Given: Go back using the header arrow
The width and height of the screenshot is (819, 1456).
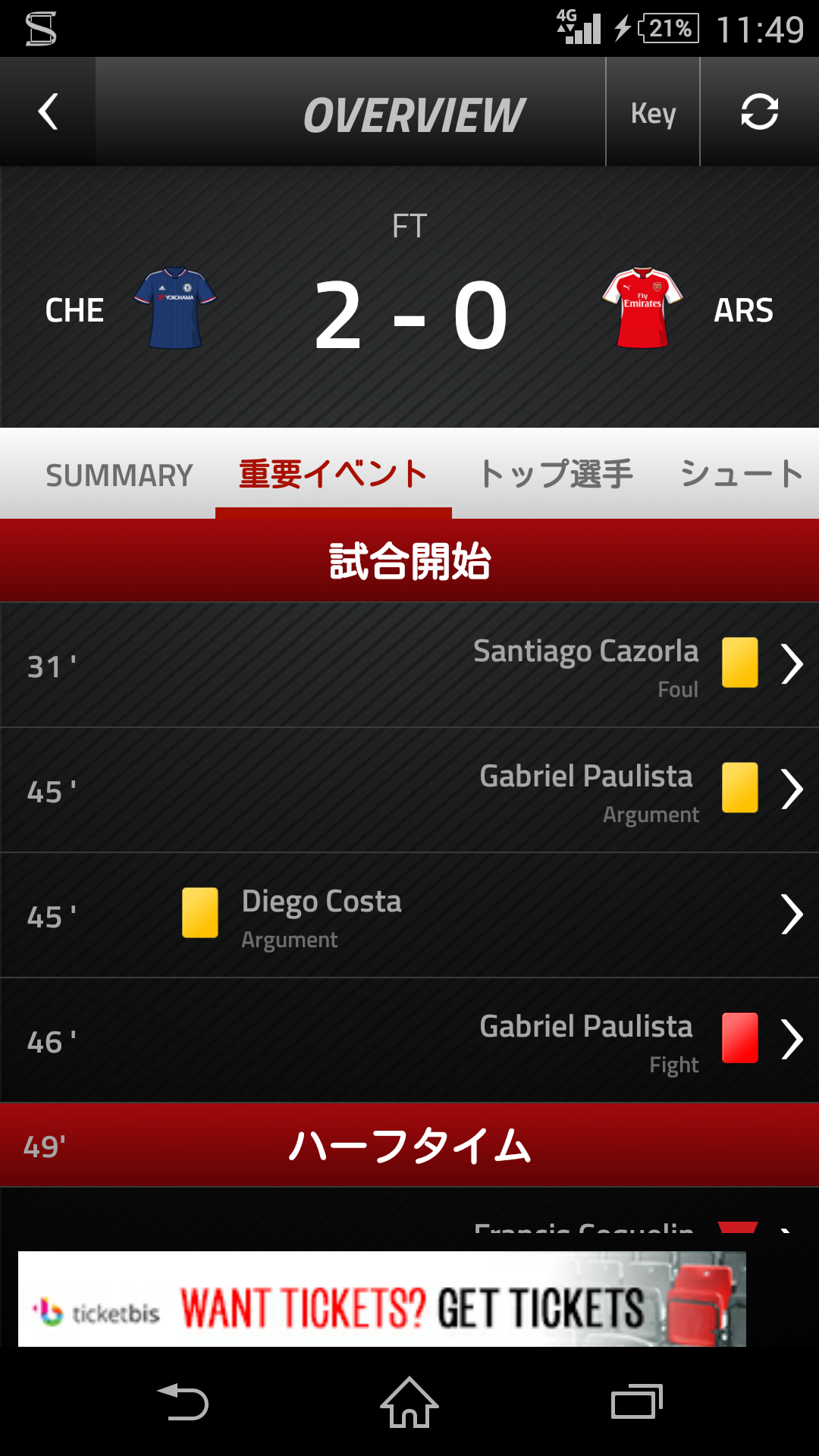Looking at the screenshot, I should point(48,112).
